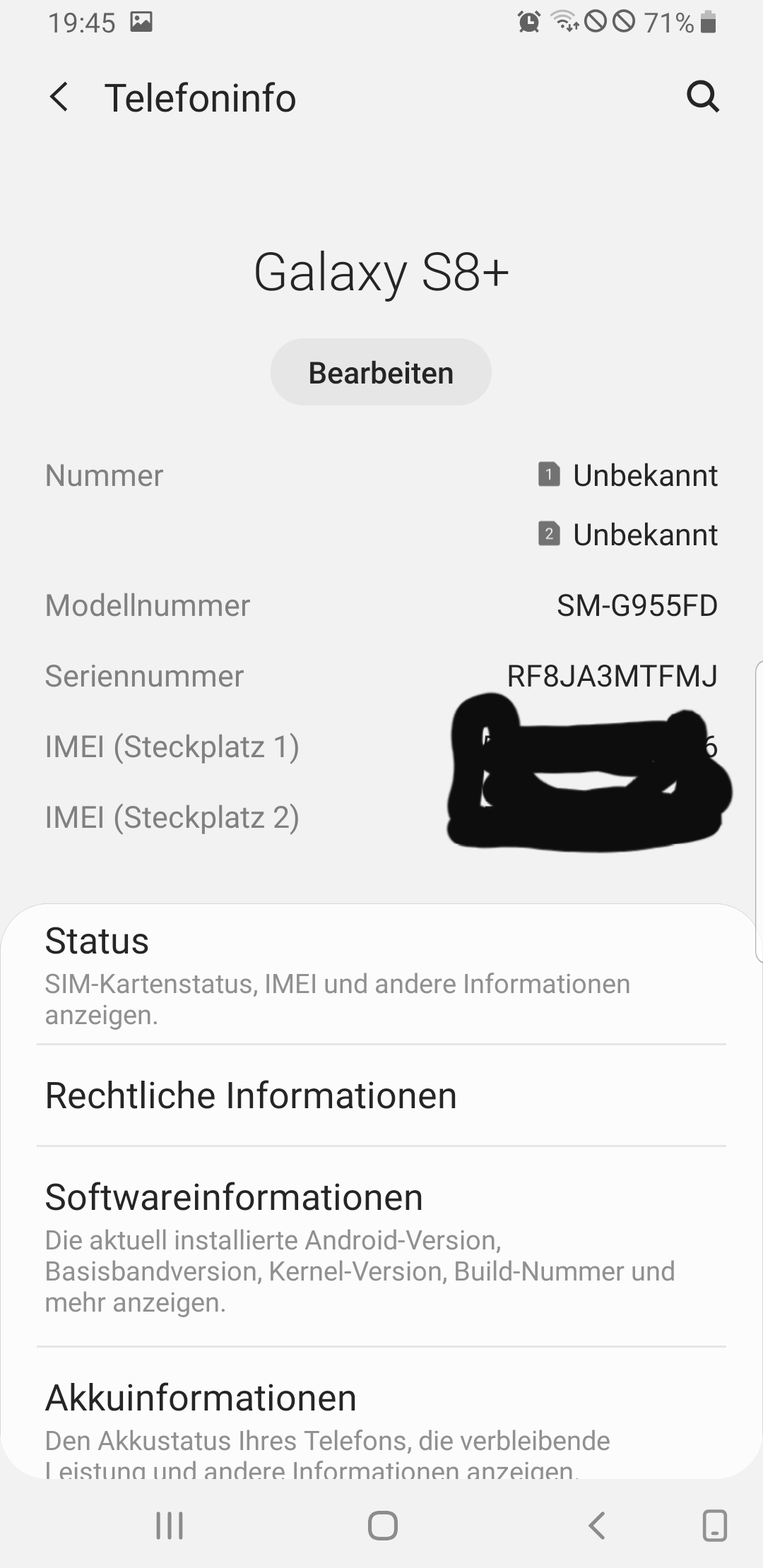Tap the mute indicator in the status bar

(x=597, y=23)
